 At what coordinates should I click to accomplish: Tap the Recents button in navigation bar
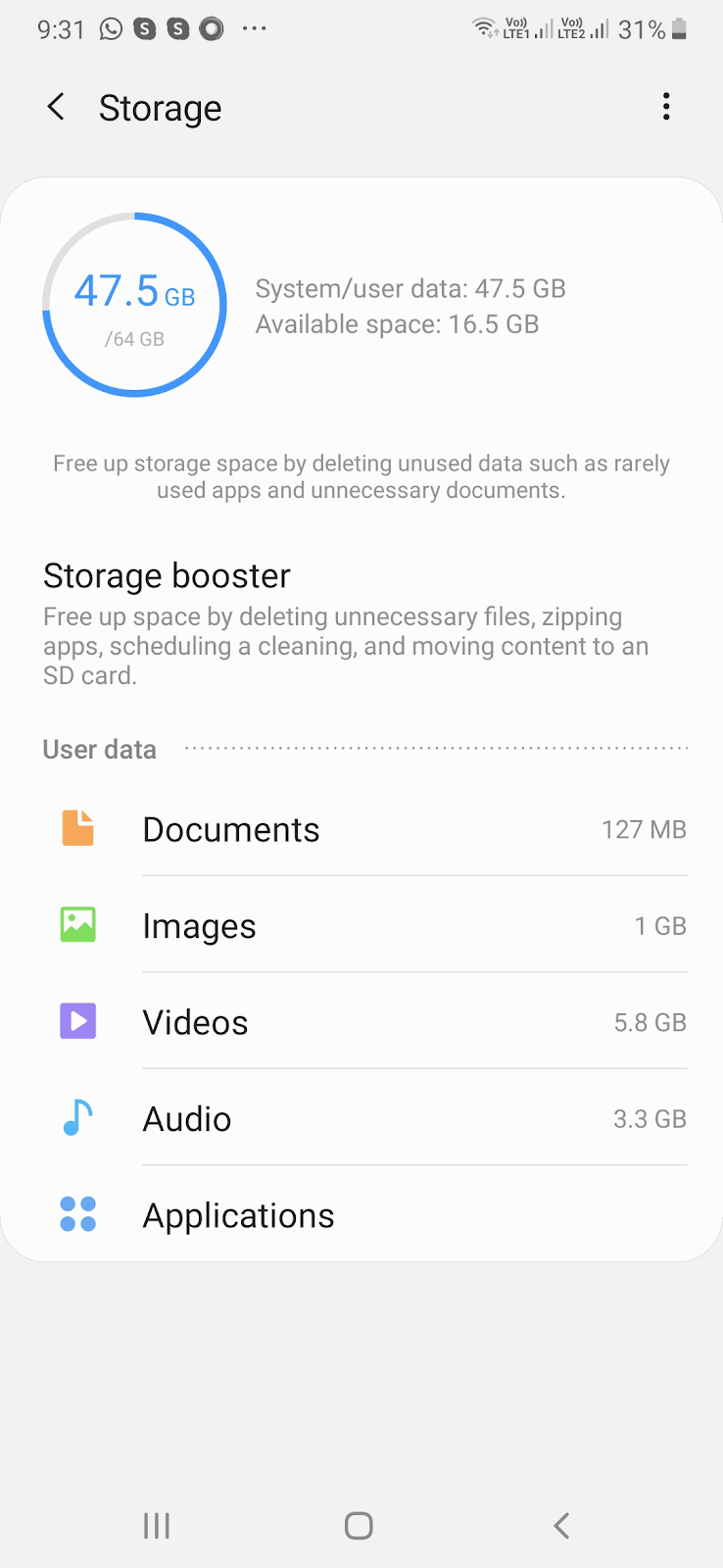coord(156,1525)
